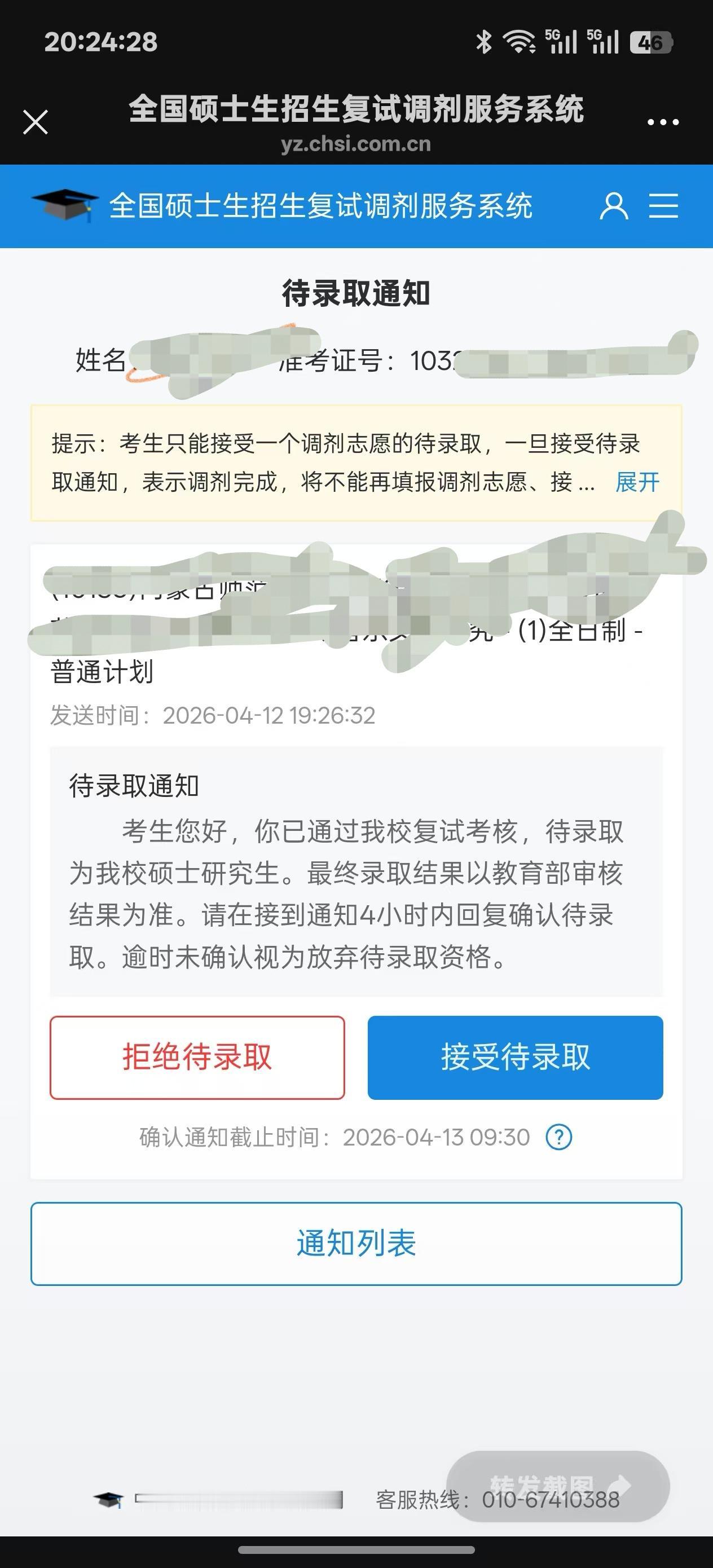Tap the user profile icon in the header
Screen dimensions: 713x1568
point(614,206)
